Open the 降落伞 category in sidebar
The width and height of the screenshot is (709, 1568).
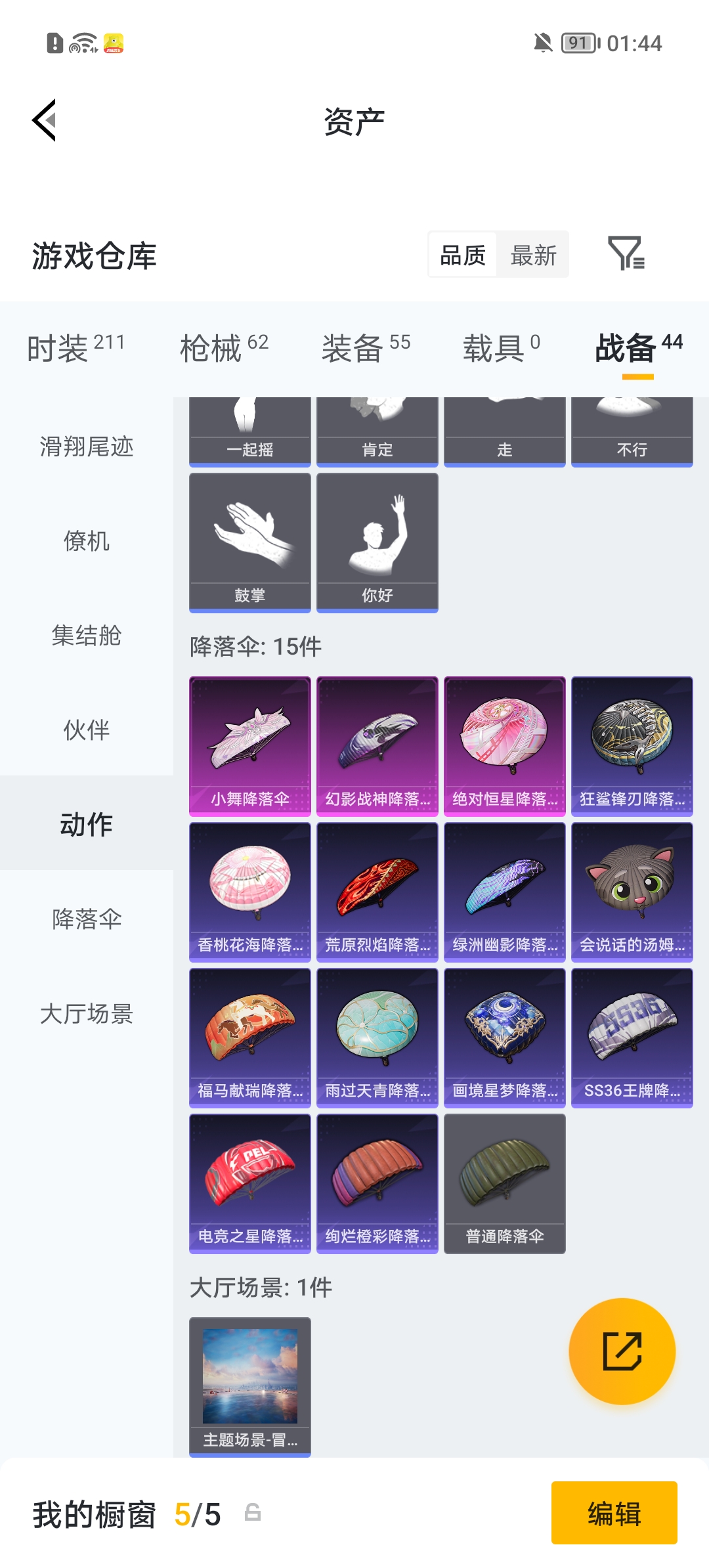87,920
